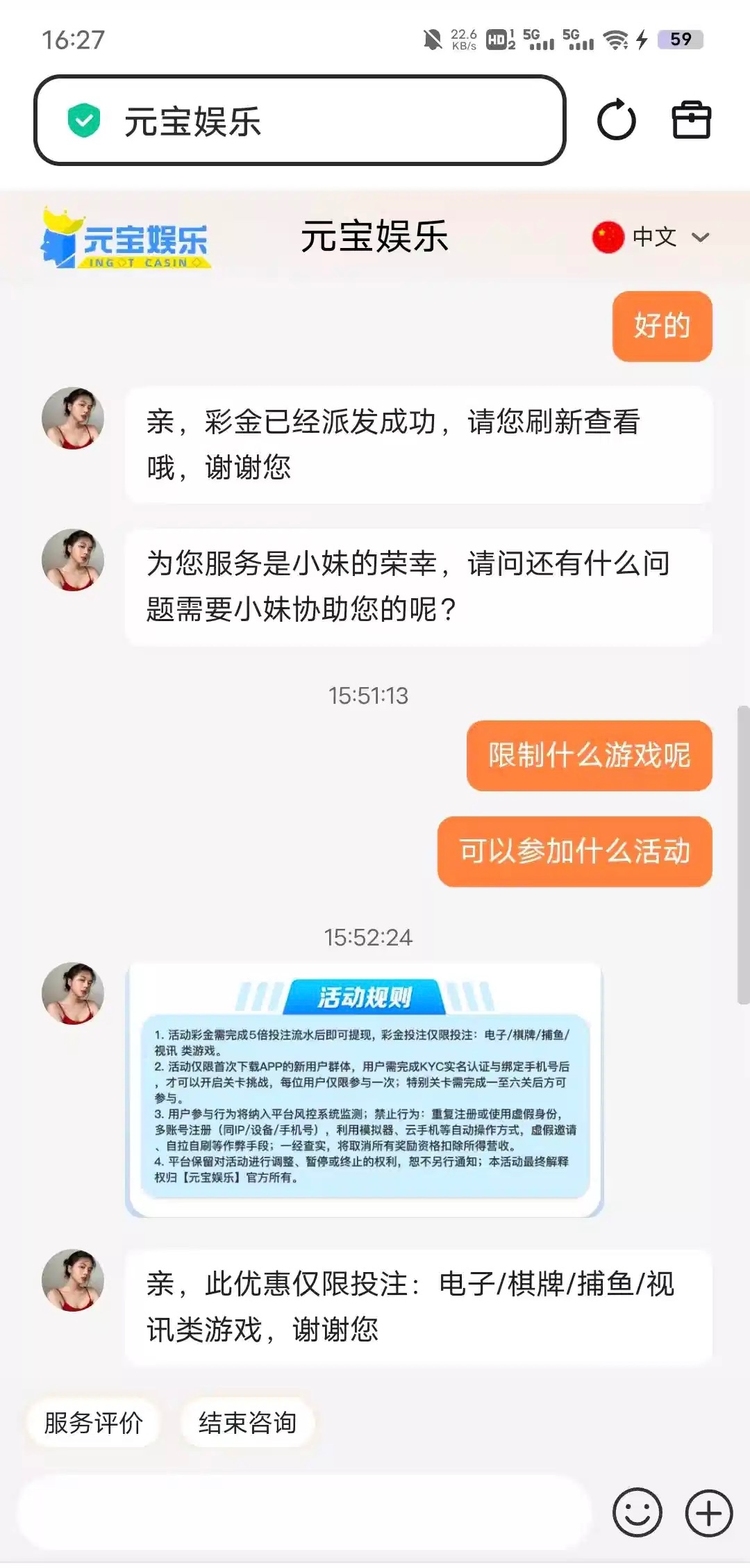The height and width of the screenshot is (1568, 750).
Task: Focus the message input field
Action: (x=306, y=1512)
